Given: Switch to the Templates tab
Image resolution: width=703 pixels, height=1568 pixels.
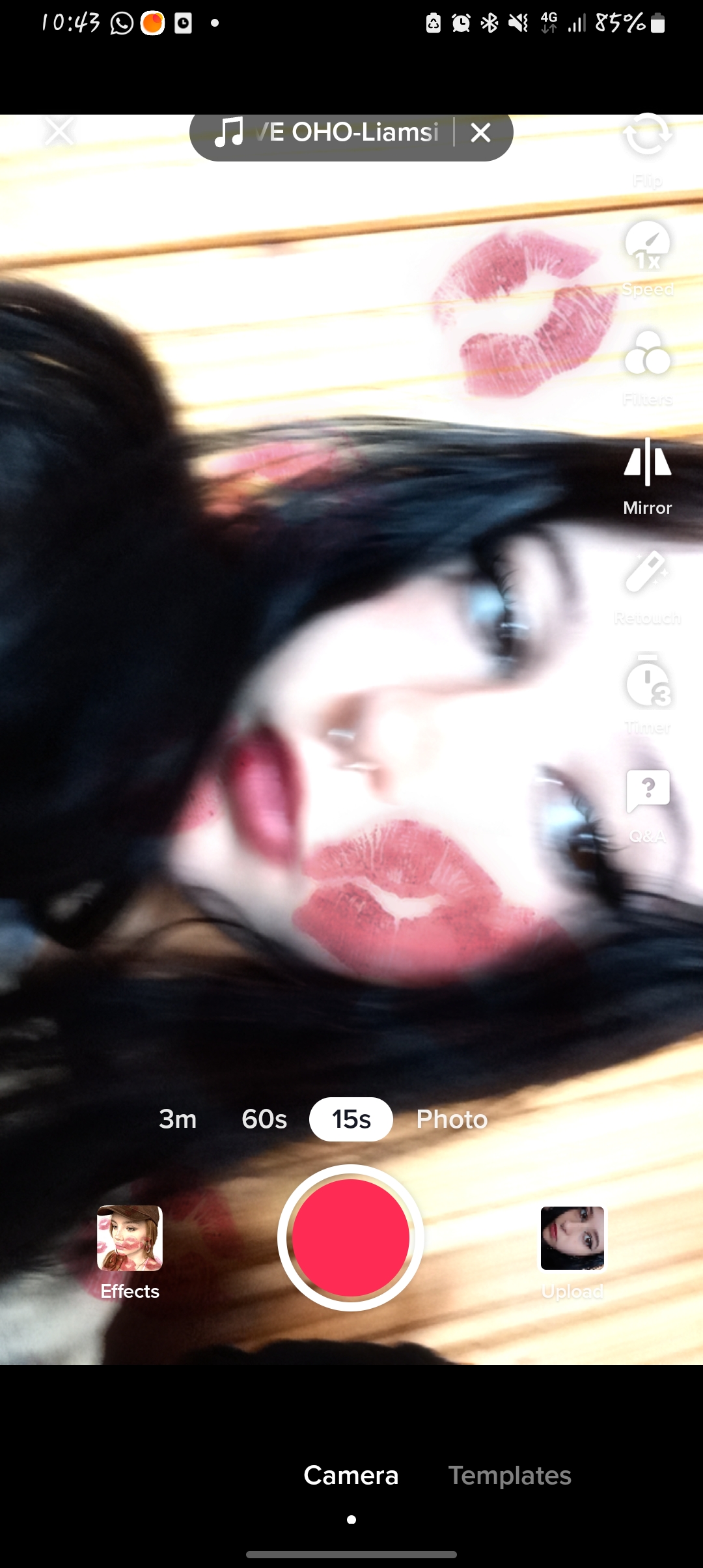Looking at the screenshot, I should point(510,1475).
